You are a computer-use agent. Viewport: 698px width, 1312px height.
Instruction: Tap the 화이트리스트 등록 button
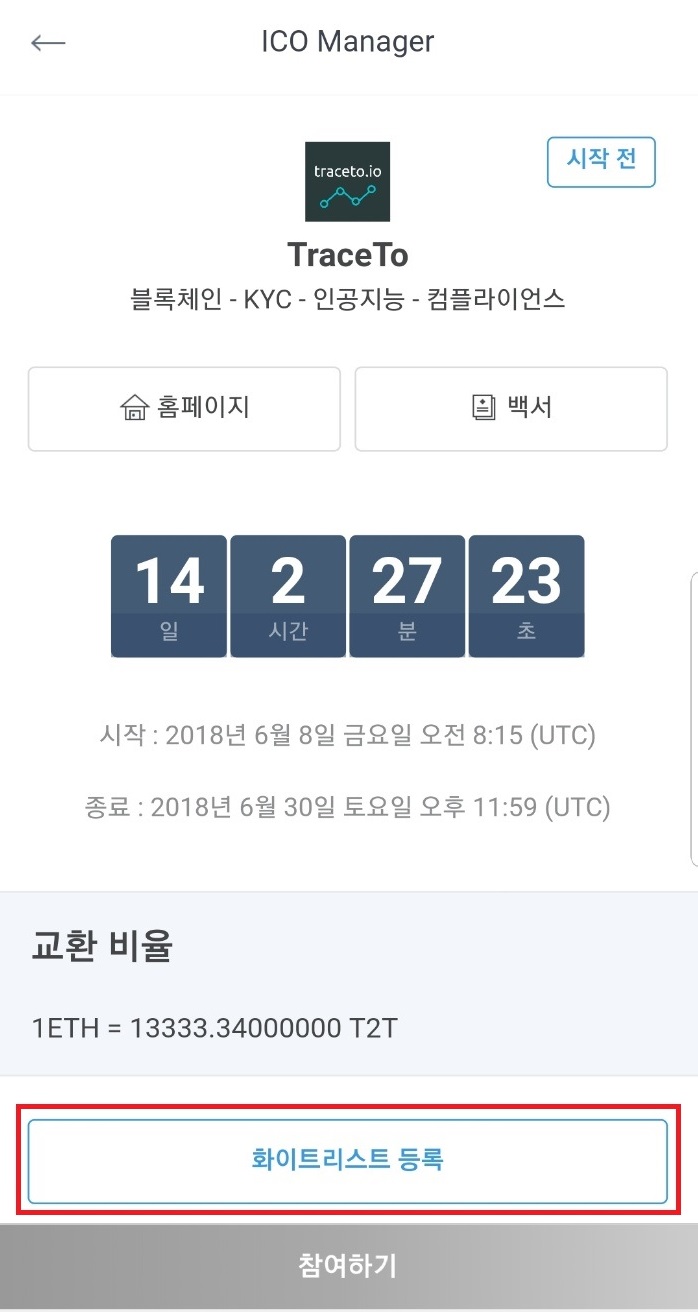347,1160
